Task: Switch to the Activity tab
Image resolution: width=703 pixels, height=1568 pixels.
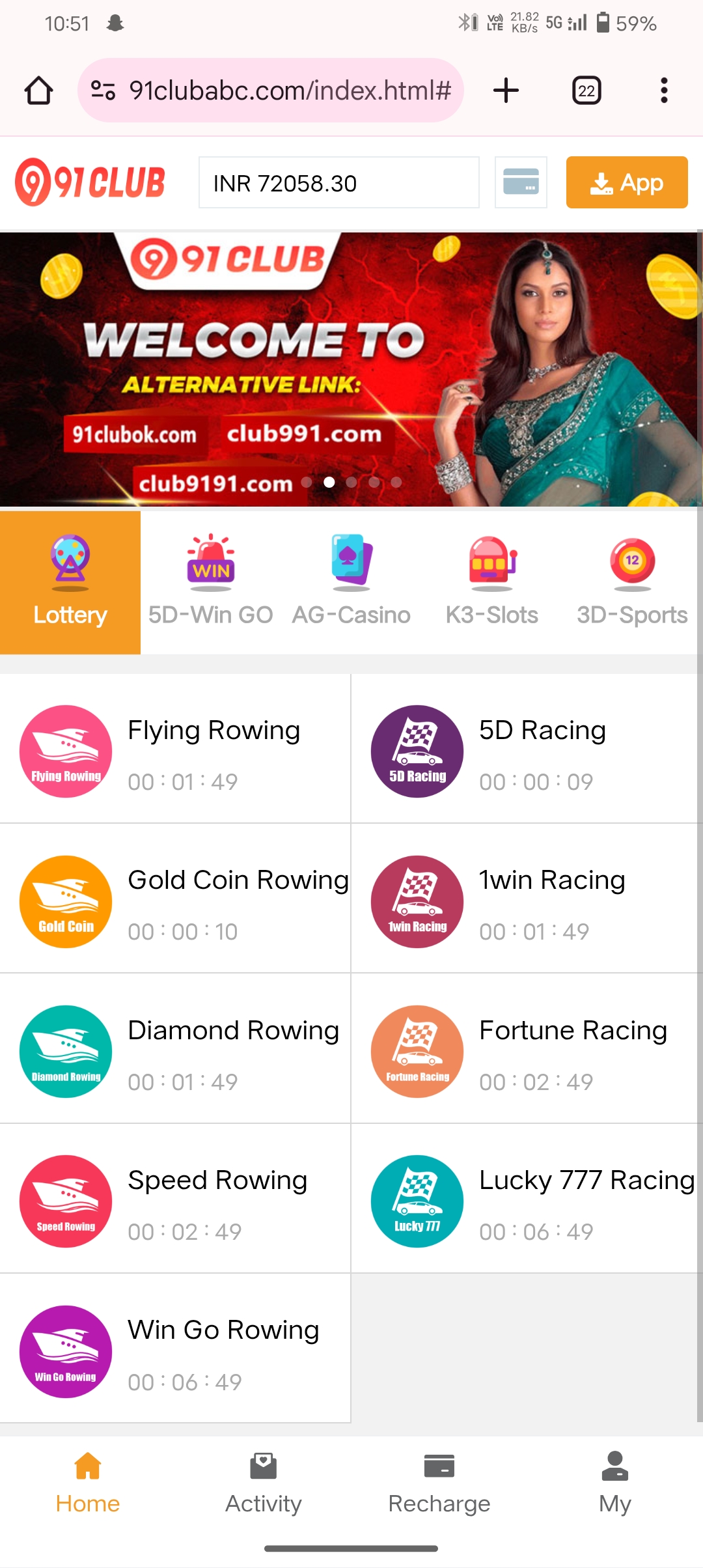Action: point(263,1483)
